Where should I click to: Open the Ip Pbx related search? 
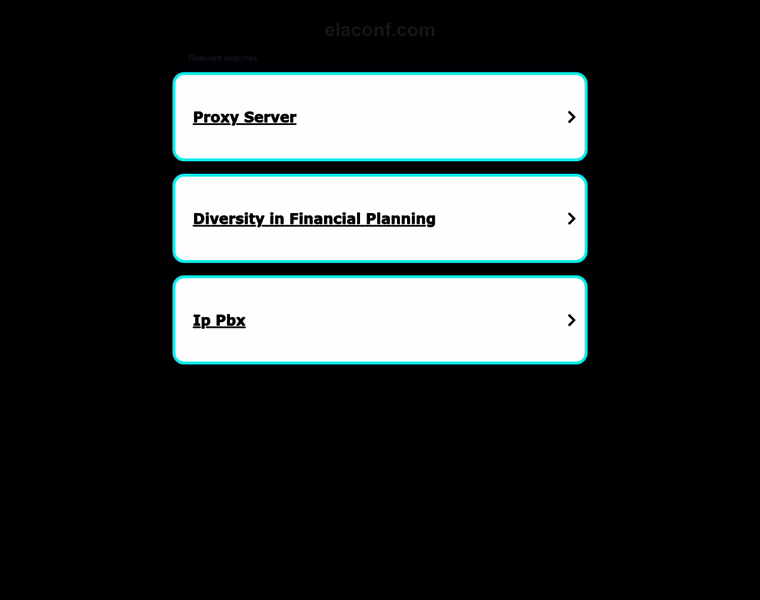coord(219,321)
